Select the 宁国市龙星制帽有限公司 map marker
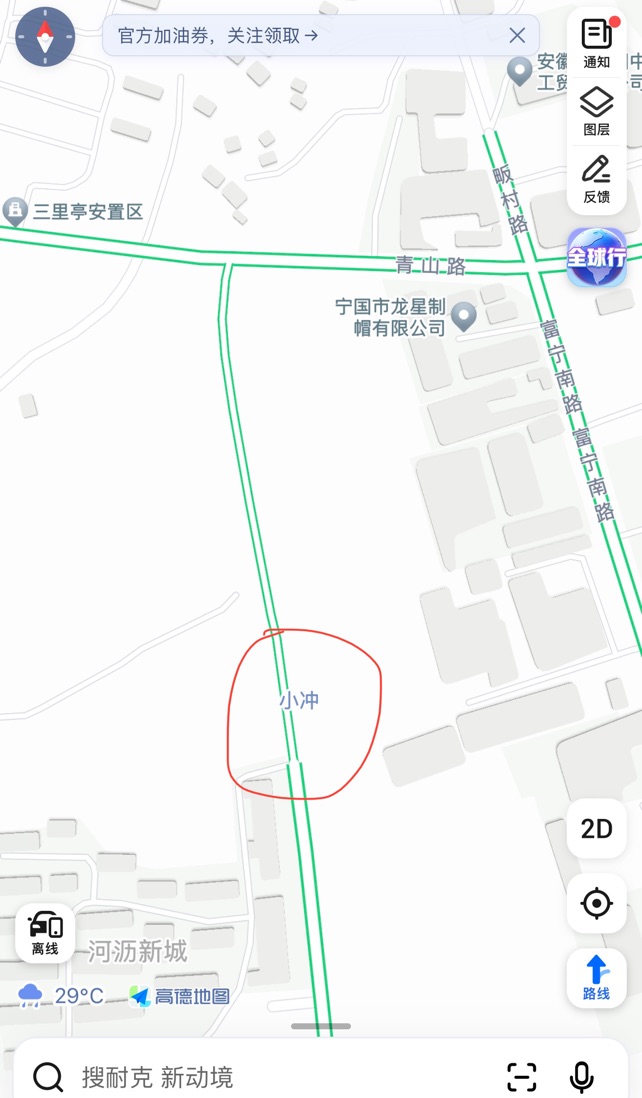Image resolution: width=642 pixels, height=1098 pixels. click(463, 317)
